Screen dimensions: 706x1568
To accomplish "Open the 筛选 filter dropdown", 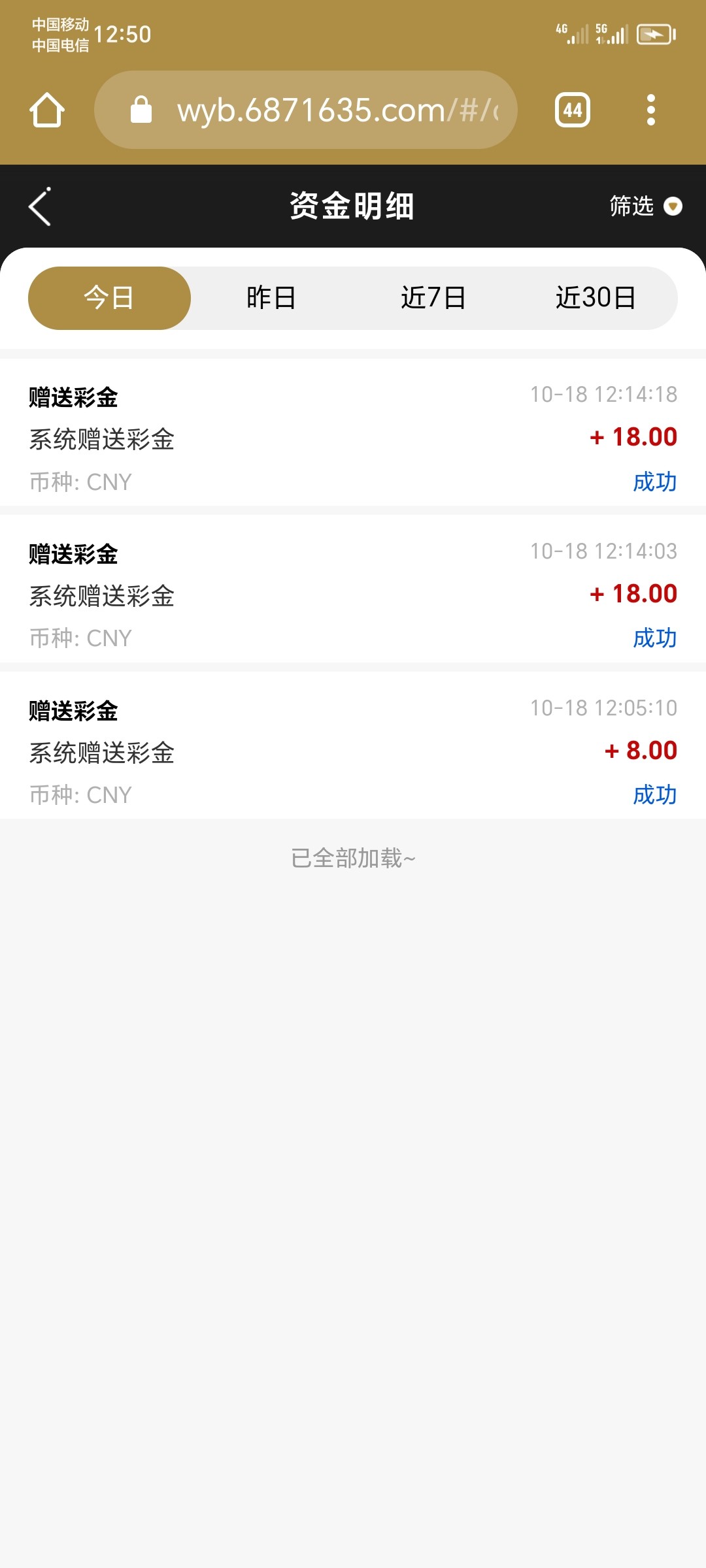I will coord(645,206).
